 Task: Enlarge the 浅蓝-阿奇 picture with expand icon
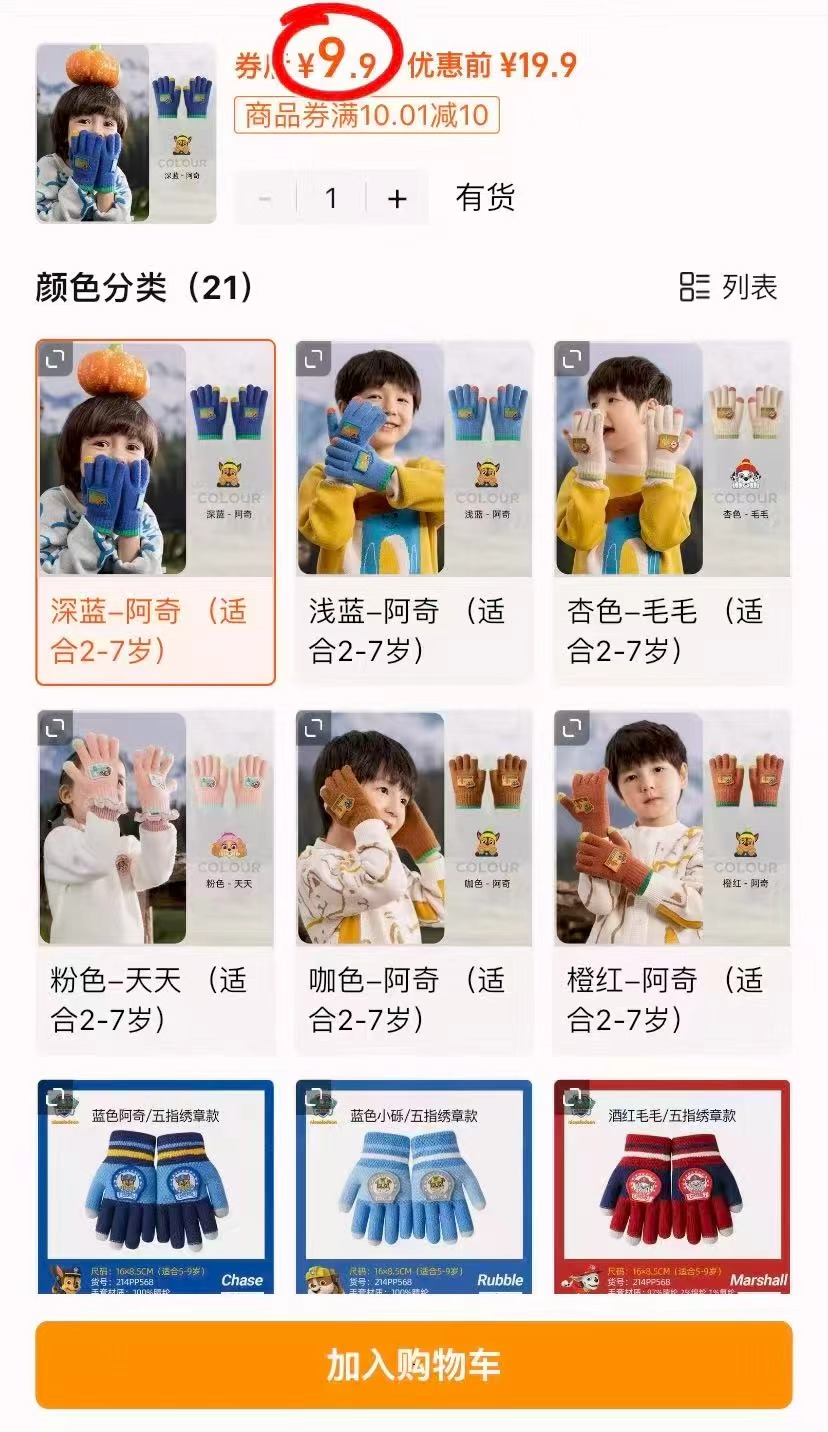[314, 359]
